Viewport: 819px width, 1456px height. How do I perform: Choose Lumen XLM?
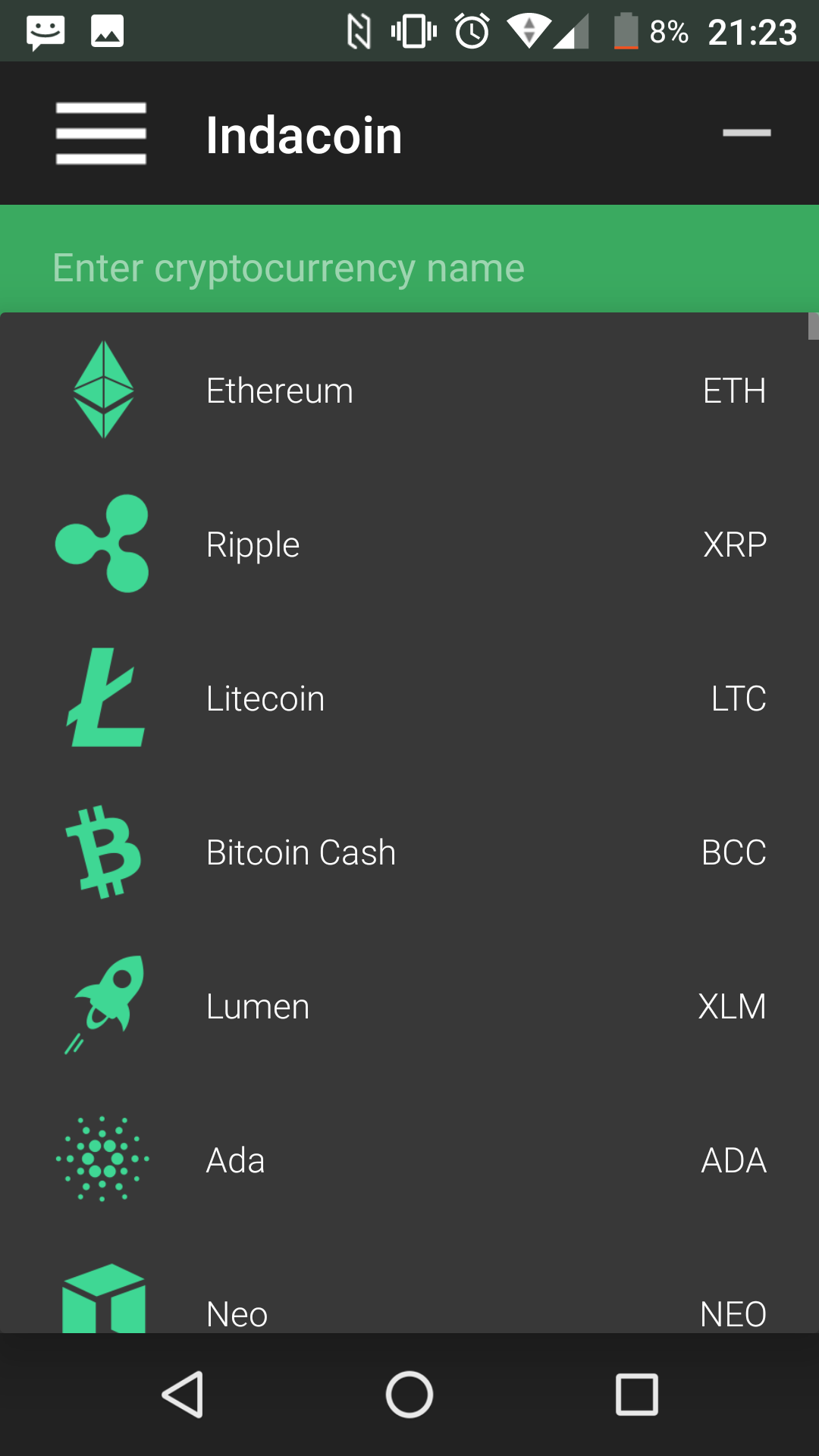pyautogui.click(x=409, y=1006)
